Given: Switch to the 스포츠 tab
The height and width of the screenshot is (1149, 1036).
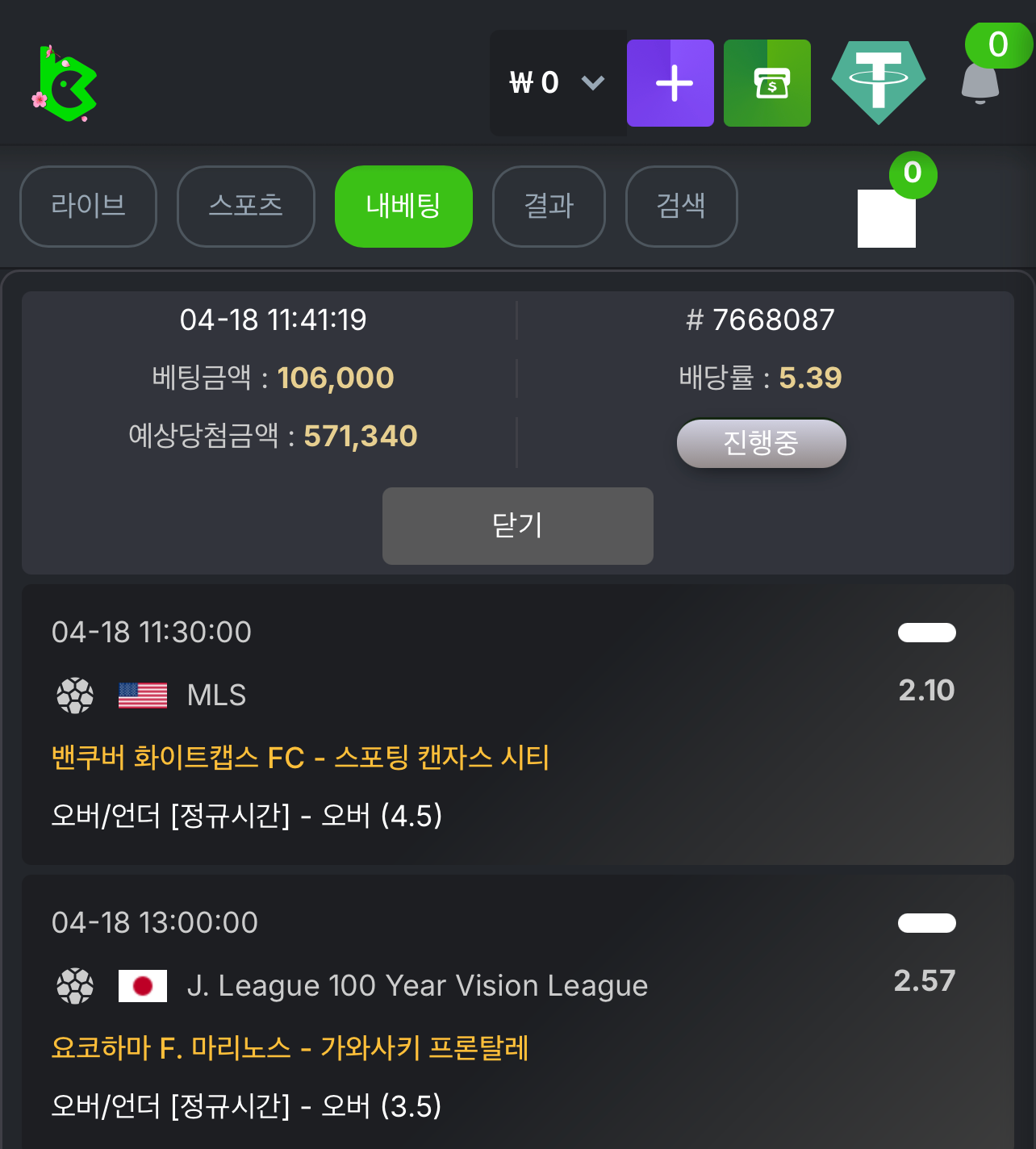Looking at the screenshot, I should pyautogui.click(x=245, y=206).
